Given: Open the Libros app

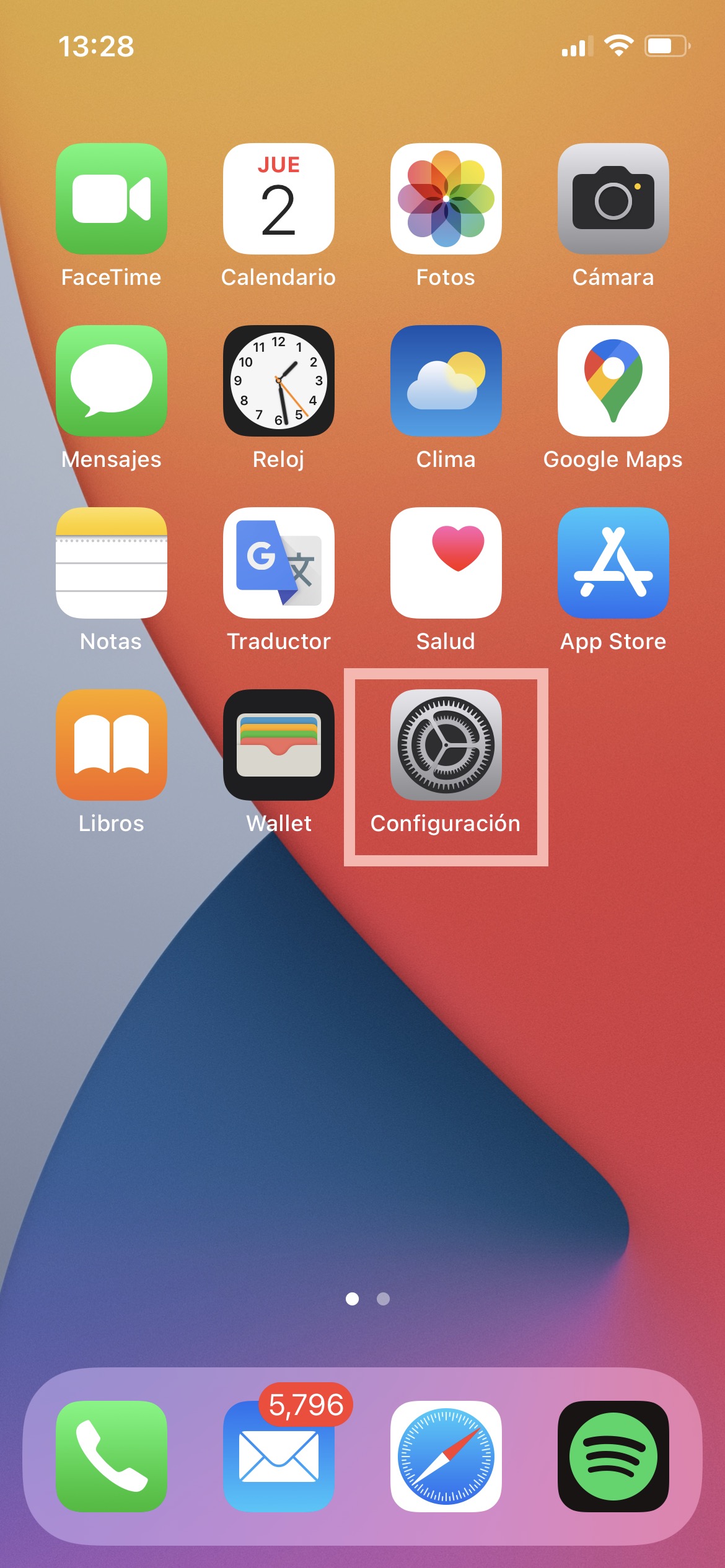Looking at the screenshot, I should pyautogui.click(x=112, y=745).
